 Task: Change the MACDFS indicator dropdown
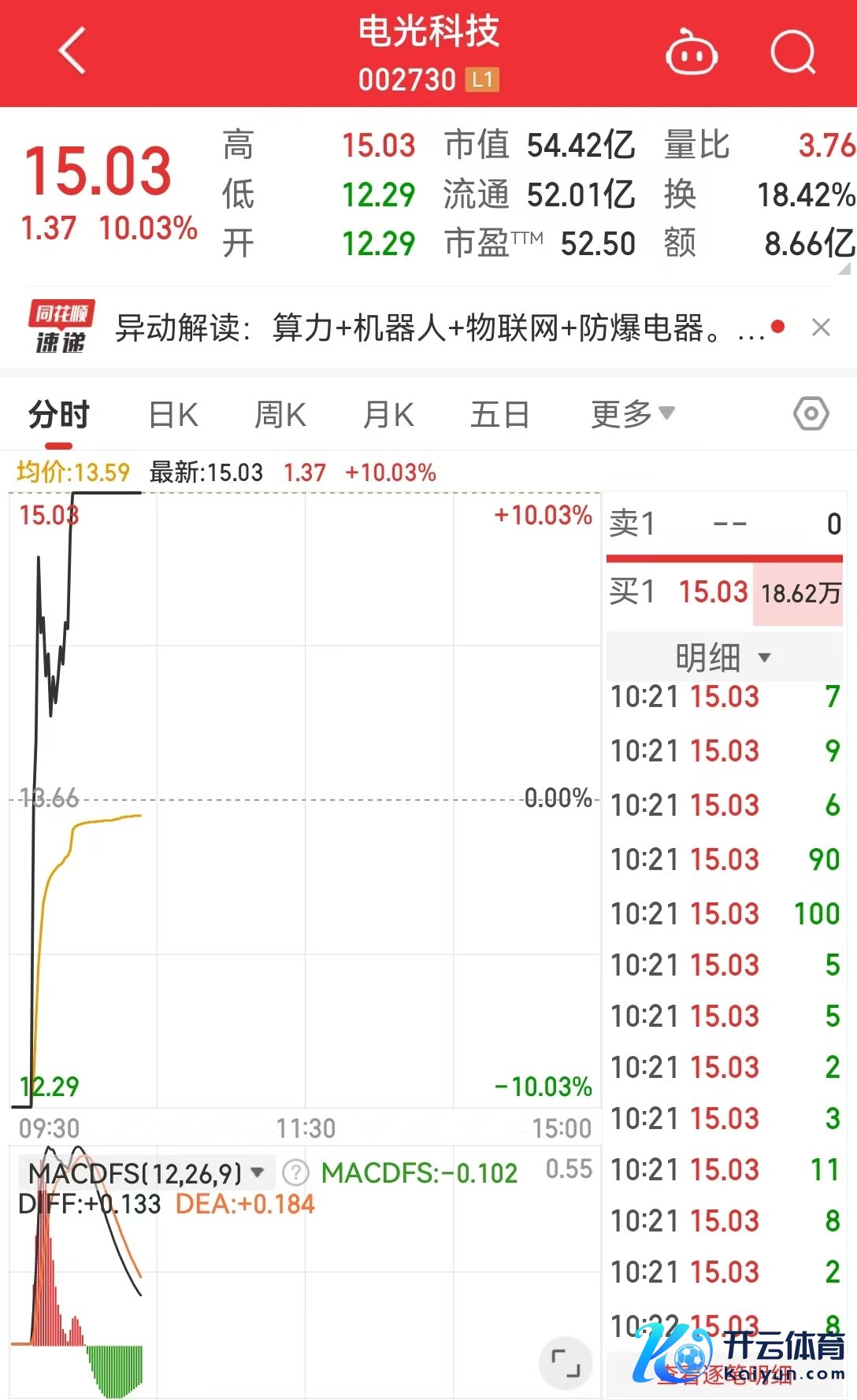(x=146, y=1173)
